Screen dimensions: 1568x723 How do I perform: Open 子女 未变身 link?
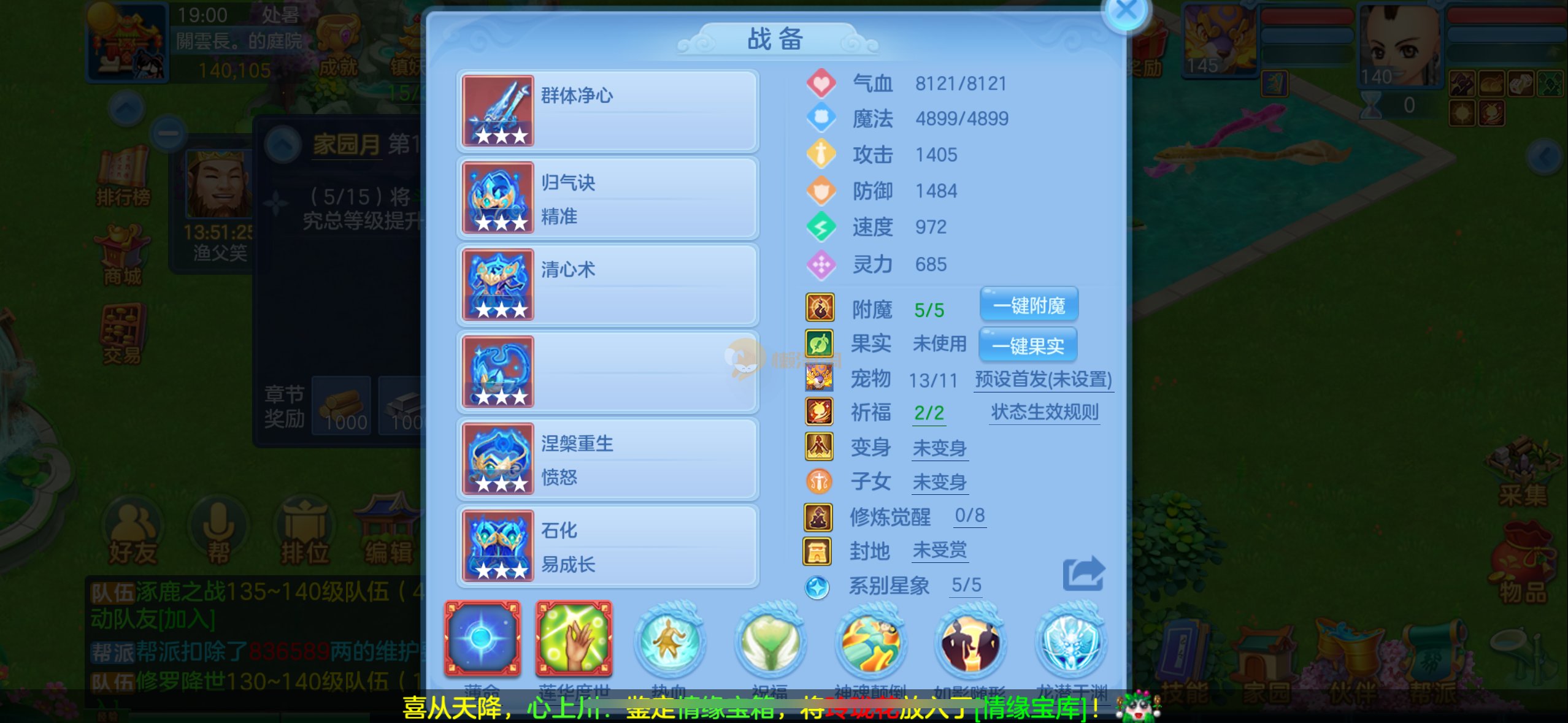pos(939,483)
